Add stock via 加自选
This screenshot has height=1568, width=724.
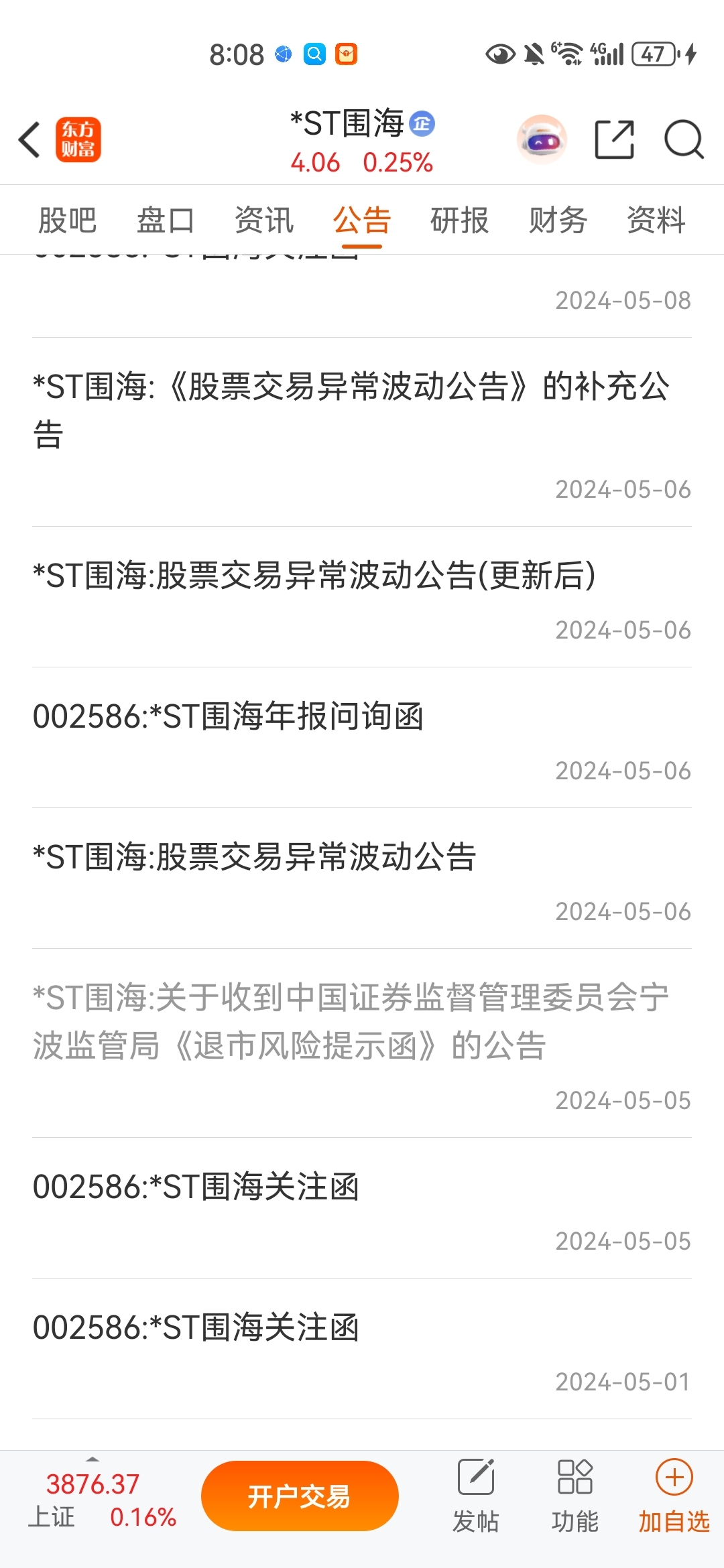[x=674, y=1496]
